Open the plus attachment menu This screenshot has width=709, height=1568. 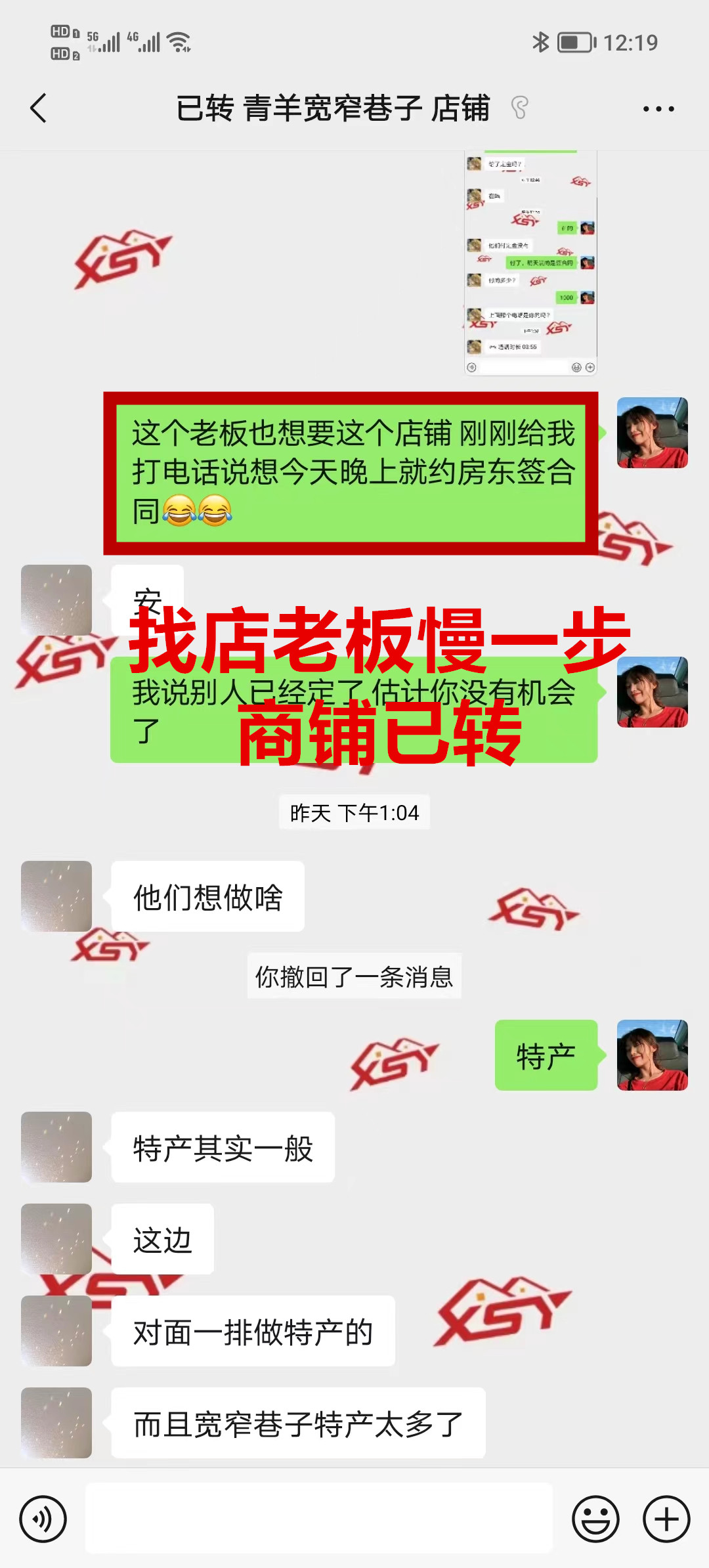click(666, 1519)
